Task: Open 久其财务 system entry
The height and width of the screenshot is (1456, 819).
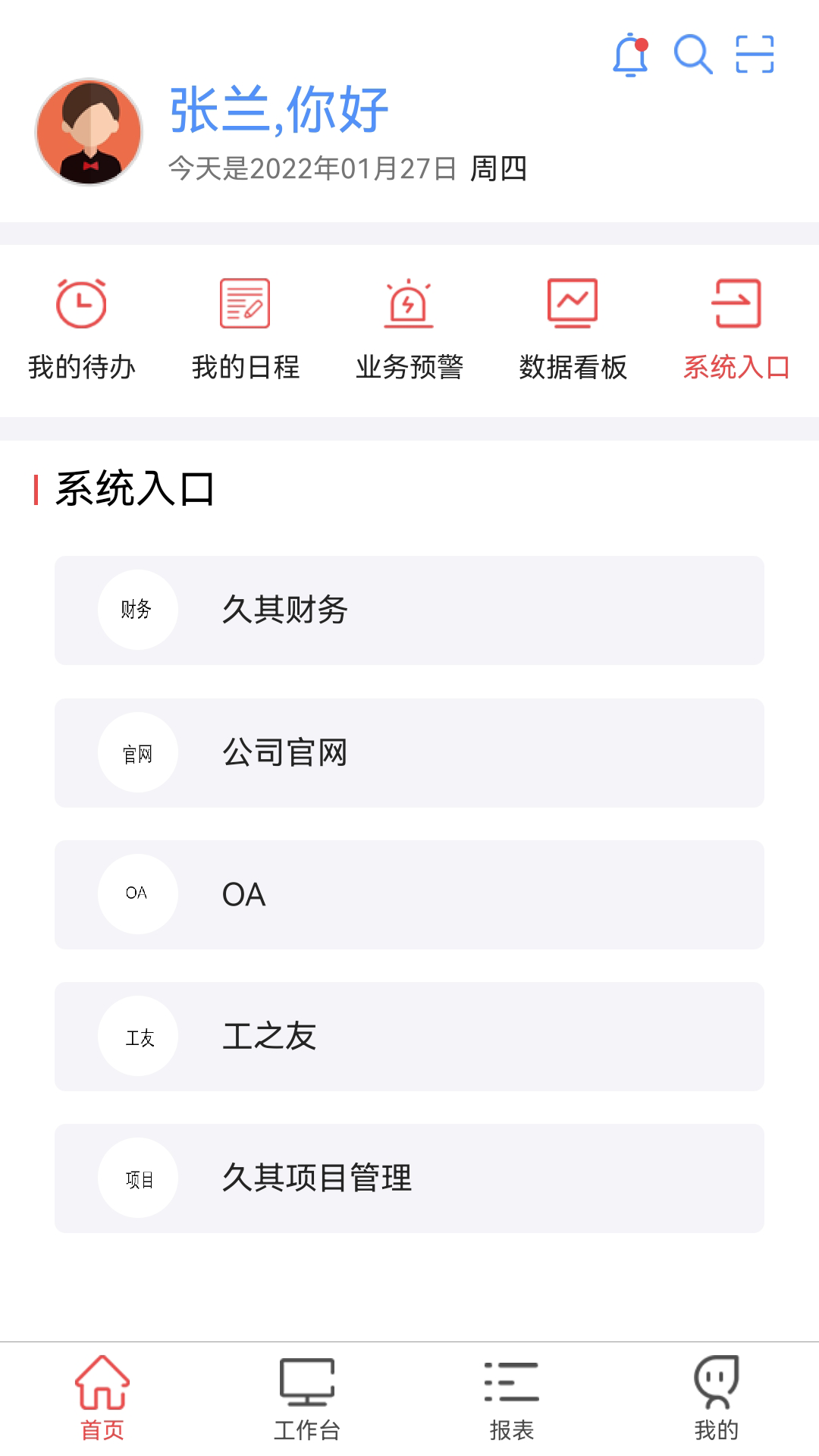Action: click(409, 610)
